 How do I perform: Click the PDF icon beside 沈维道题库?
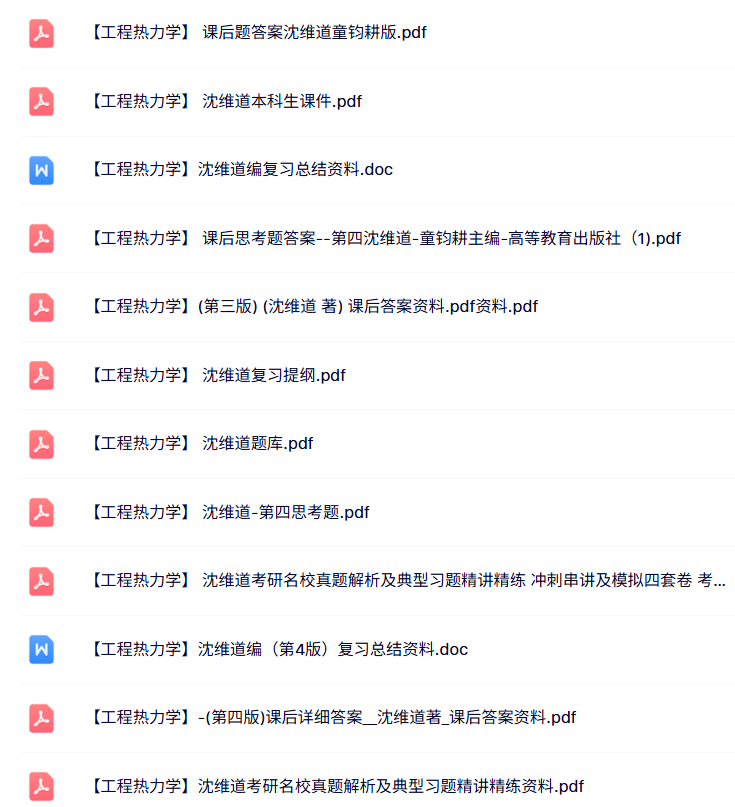pos(41,444)
